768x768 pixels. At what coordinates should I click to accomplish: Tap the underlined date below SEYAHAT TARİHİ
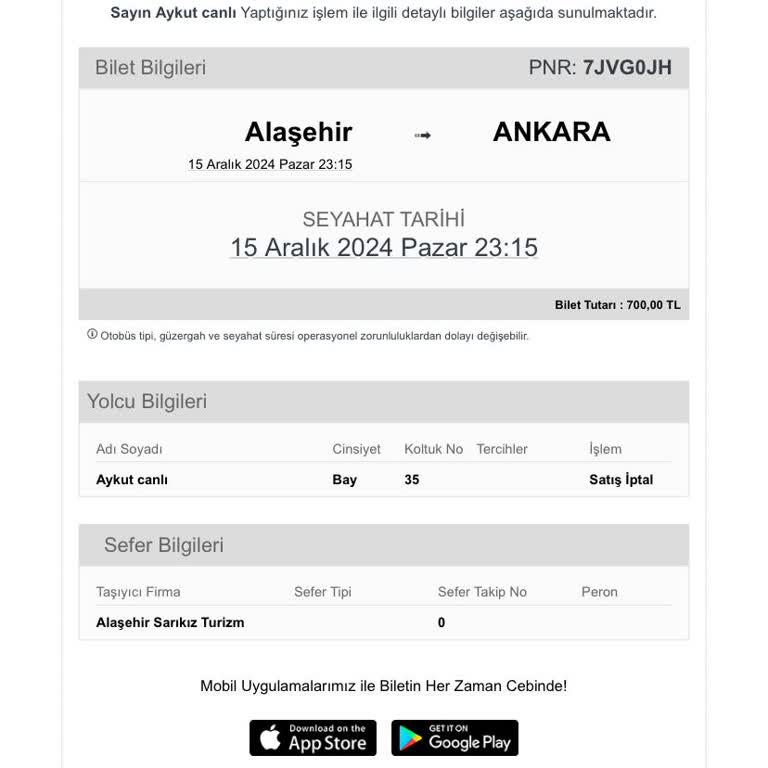[x=384, y=247]
